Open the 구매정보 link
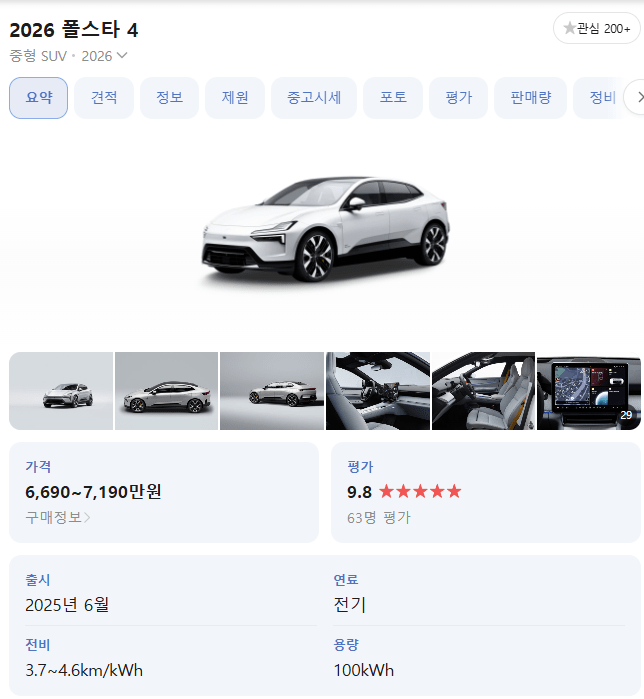644x699 pixels. pos(58,517)
